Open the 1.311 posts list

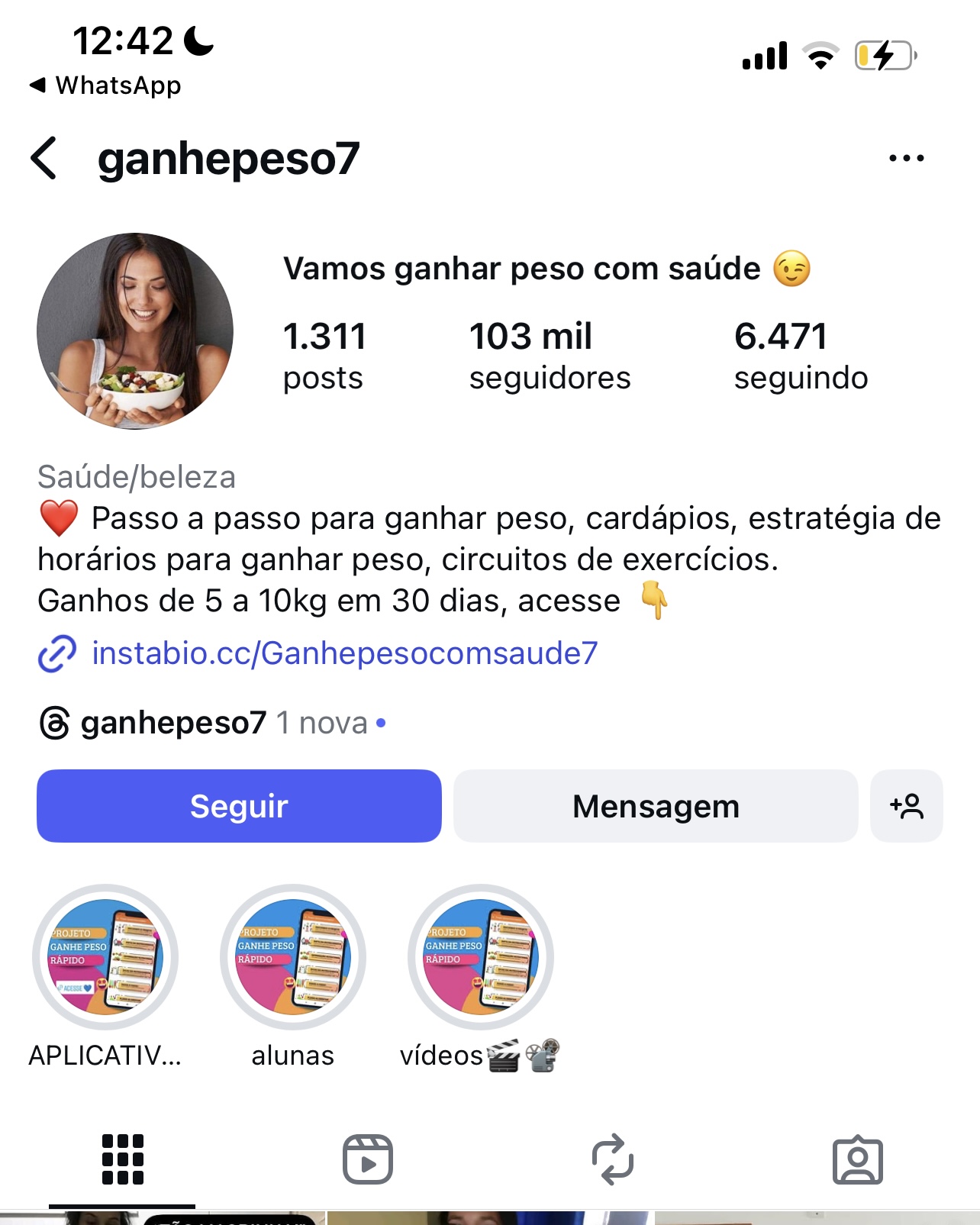point(324,356)
